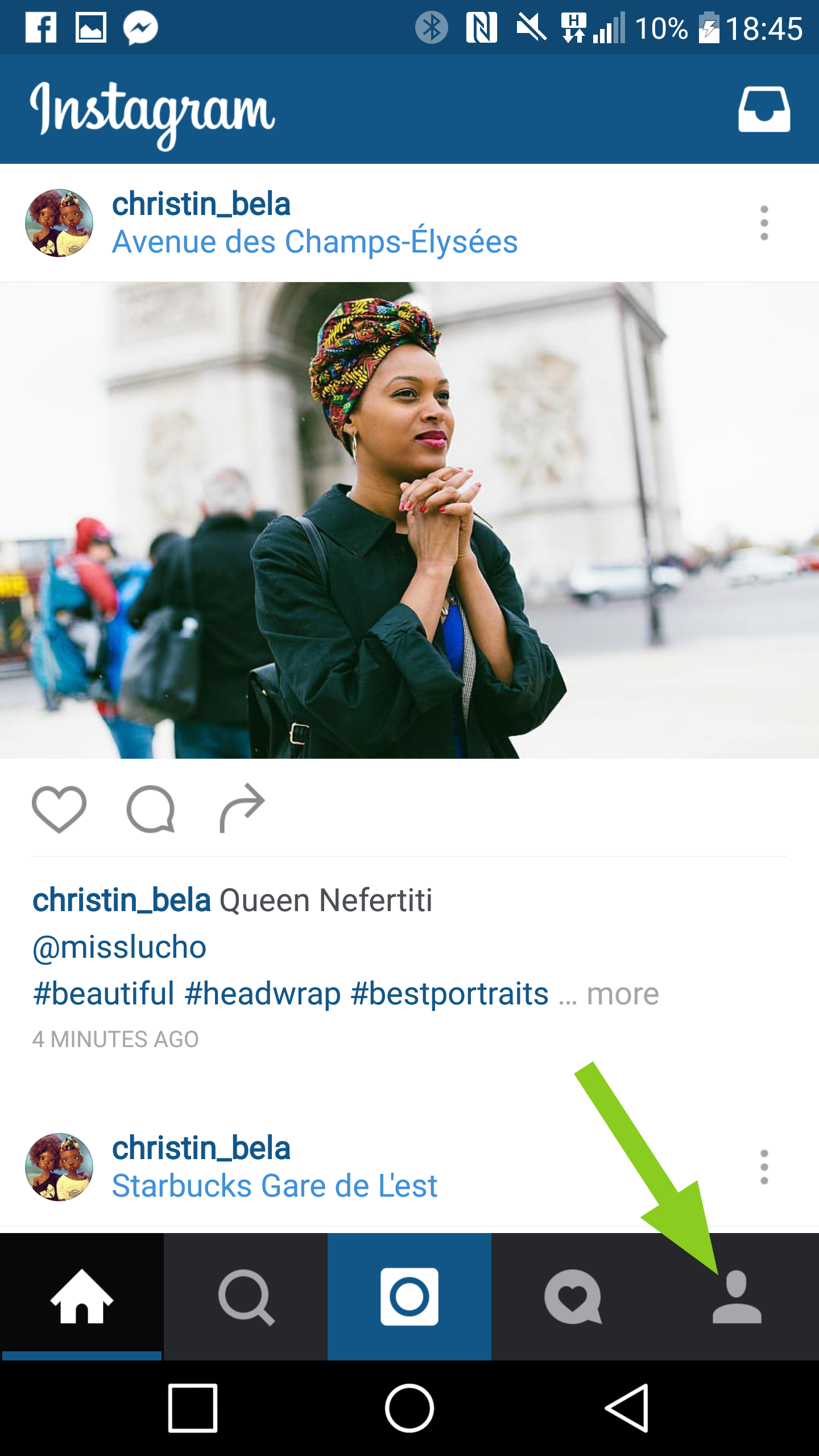
Task: Open overflow menu on Champs-Élysées post
Action: click(x=764, y=223)
